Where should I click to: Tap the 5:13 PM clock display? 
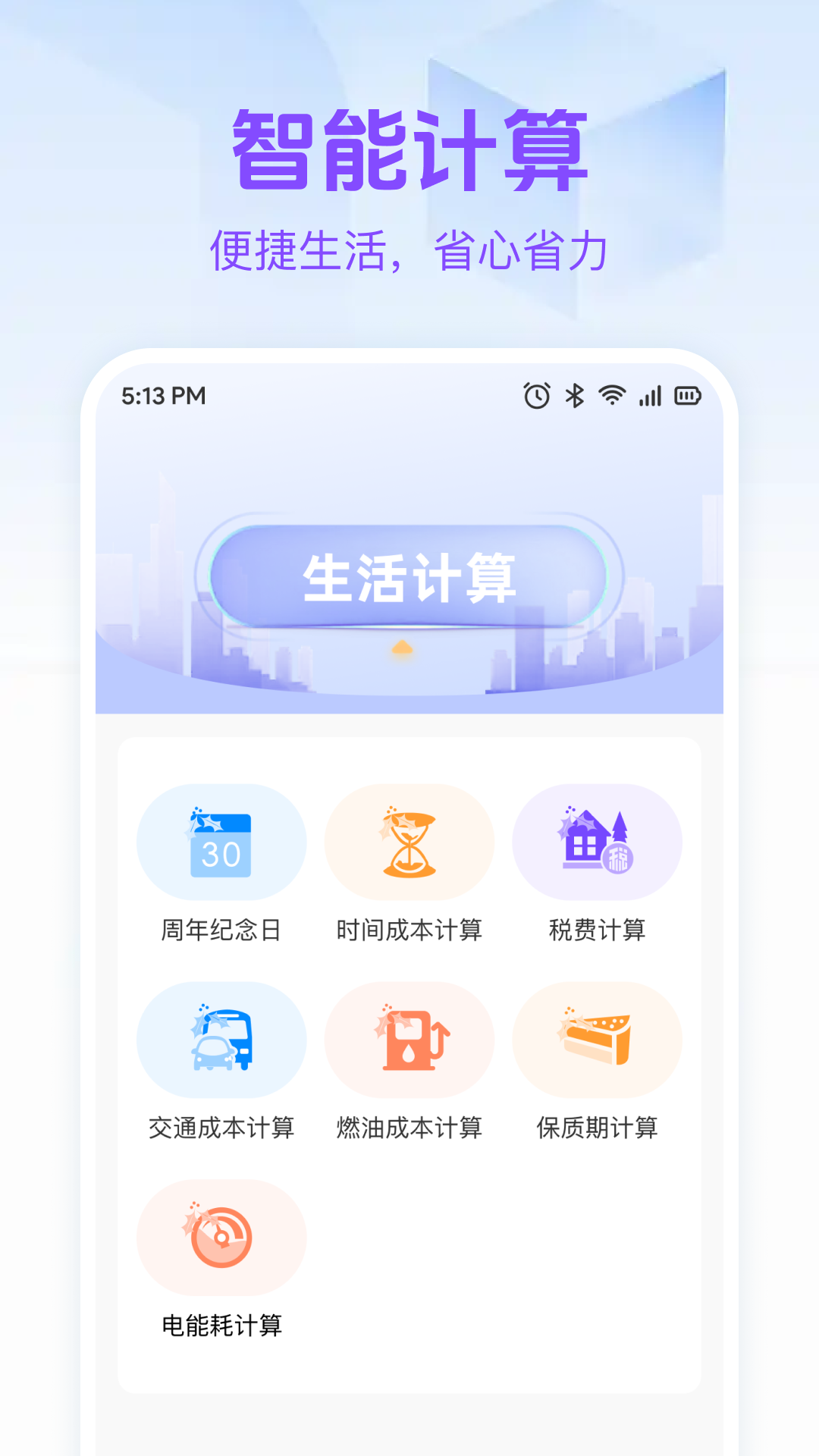tap(163, 395)
